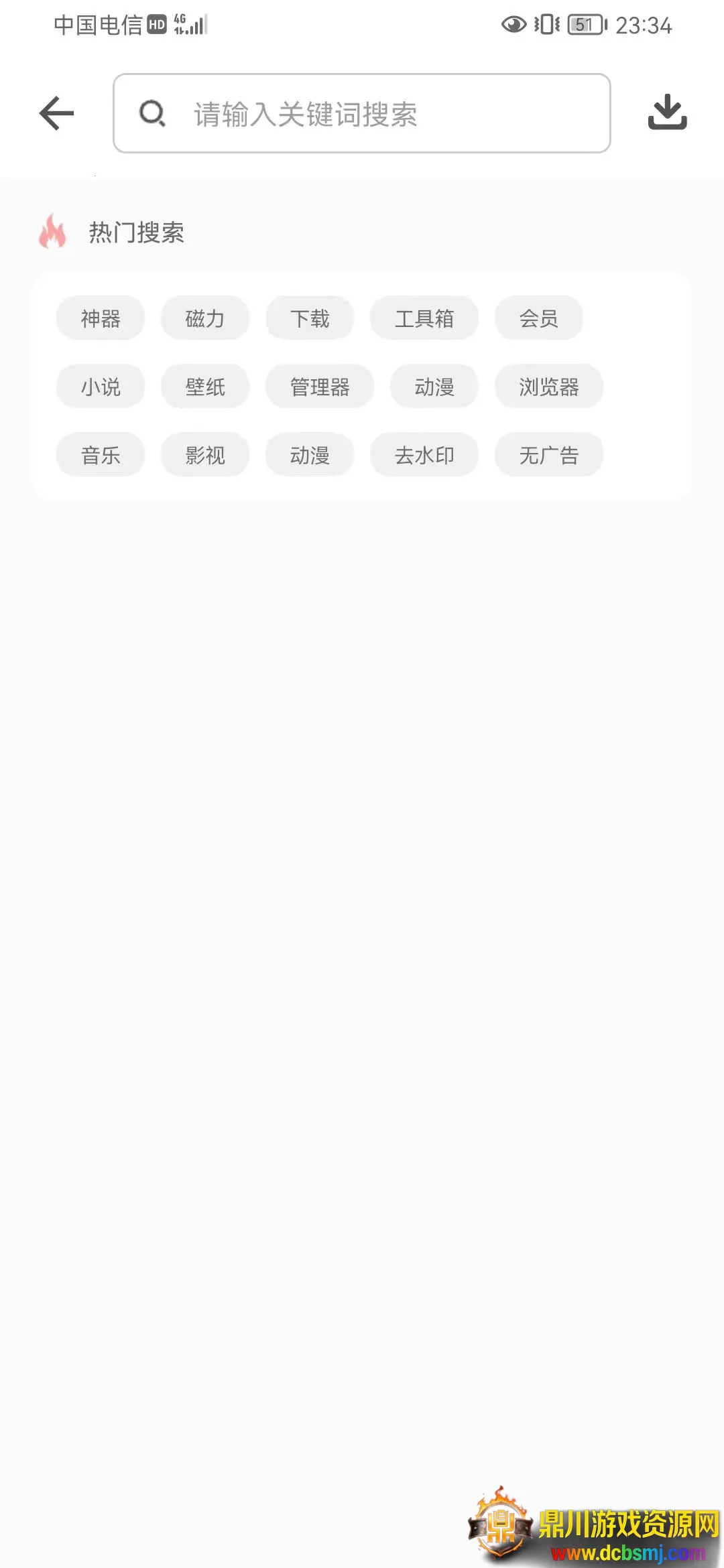This screenshot has width=724, height=1568.
Task: Select the 影视 hot search chip
Action: click(x=205, y=456)
